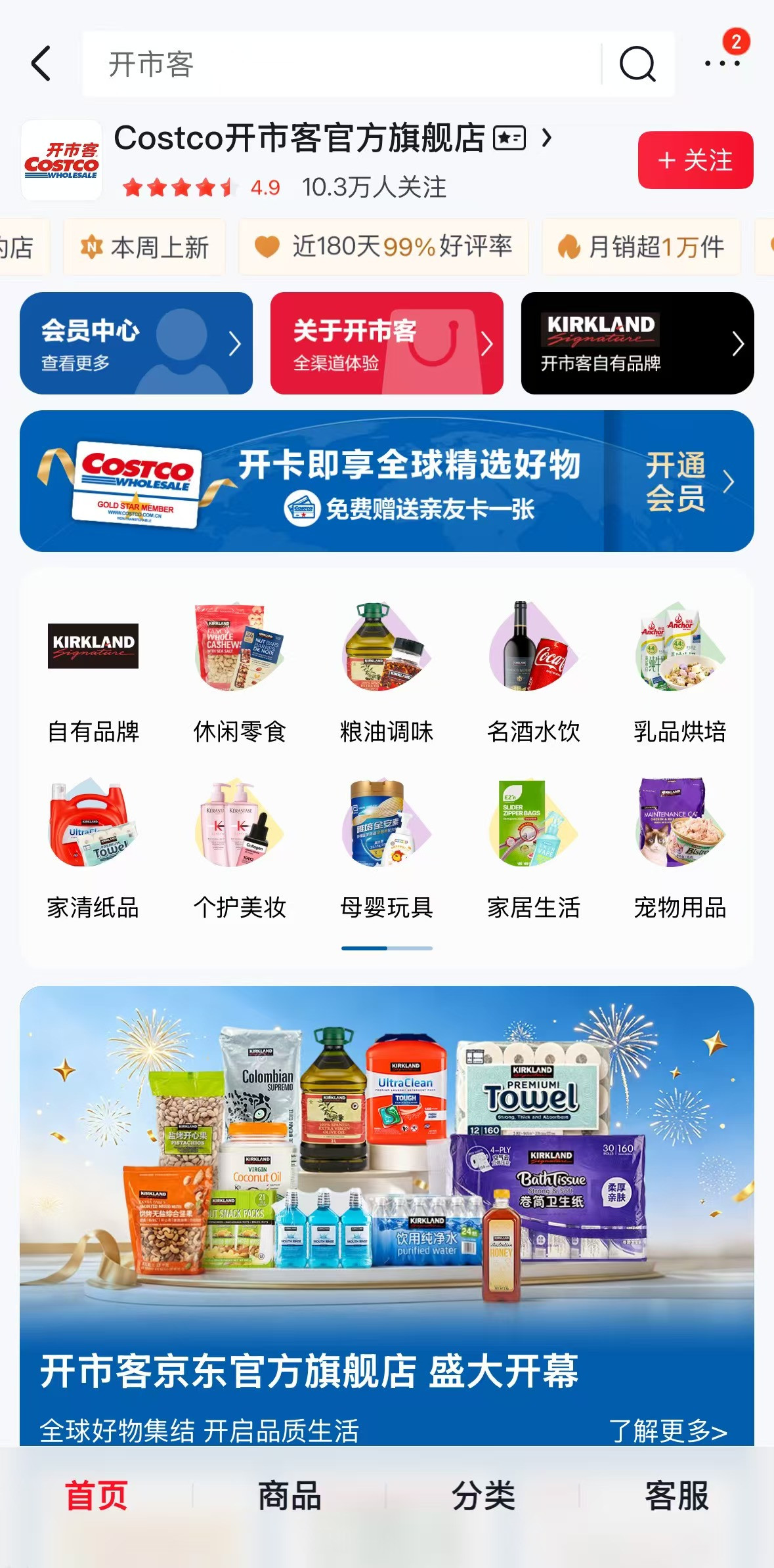Switch to the 商品 tab
The width and height of the screenshot is (774, 1568).
[290, 1496]
